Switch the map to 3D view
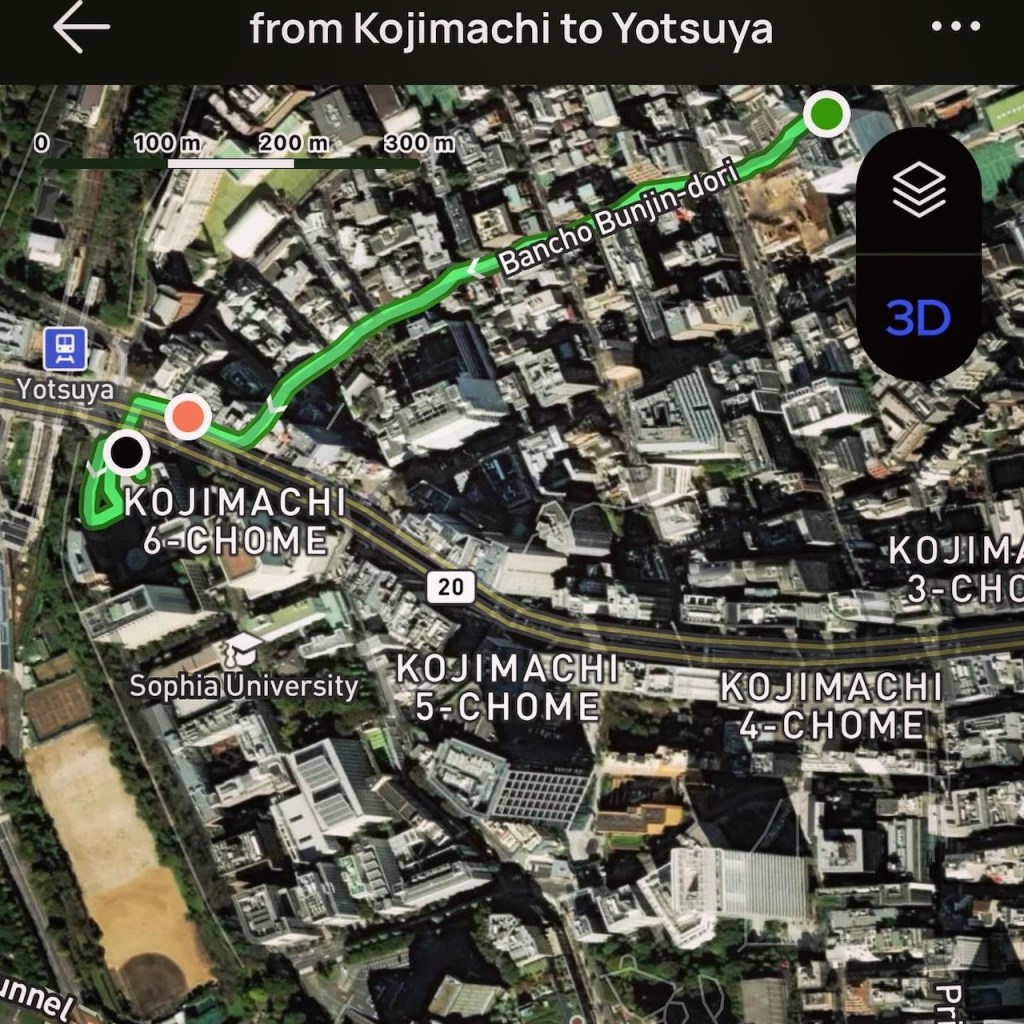Image resolution: width=1024 pixels, height=1024 pixels. pos(919,319)
